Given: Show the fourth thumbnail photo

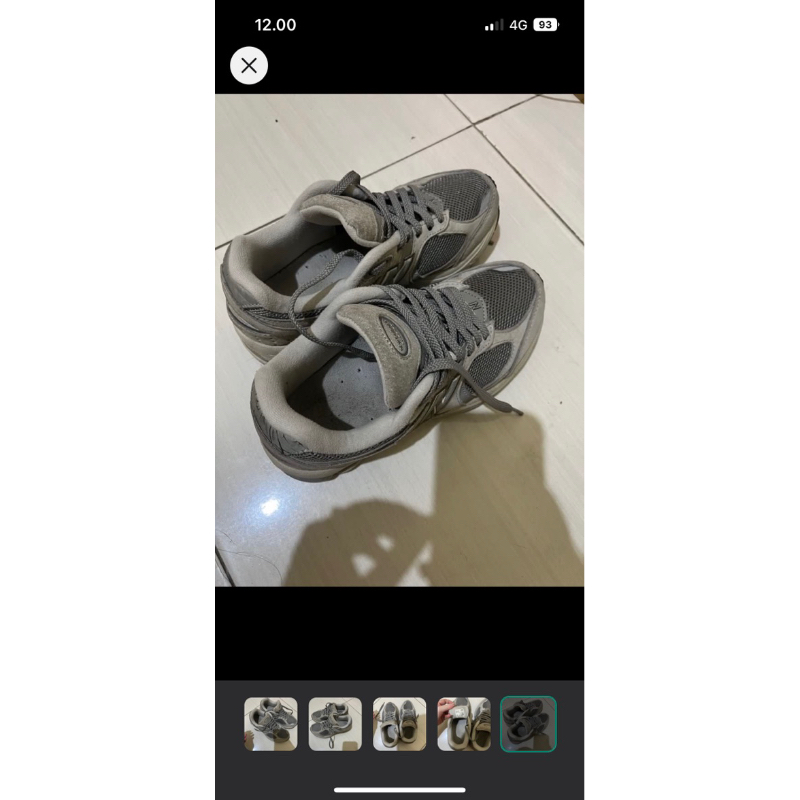Looking at the screenshot, I should coord(463,724).
